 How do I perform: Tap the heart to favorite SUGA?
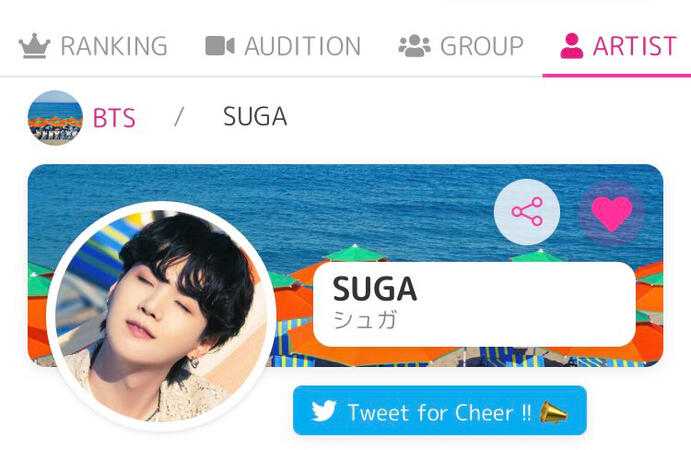coord(611,212)
